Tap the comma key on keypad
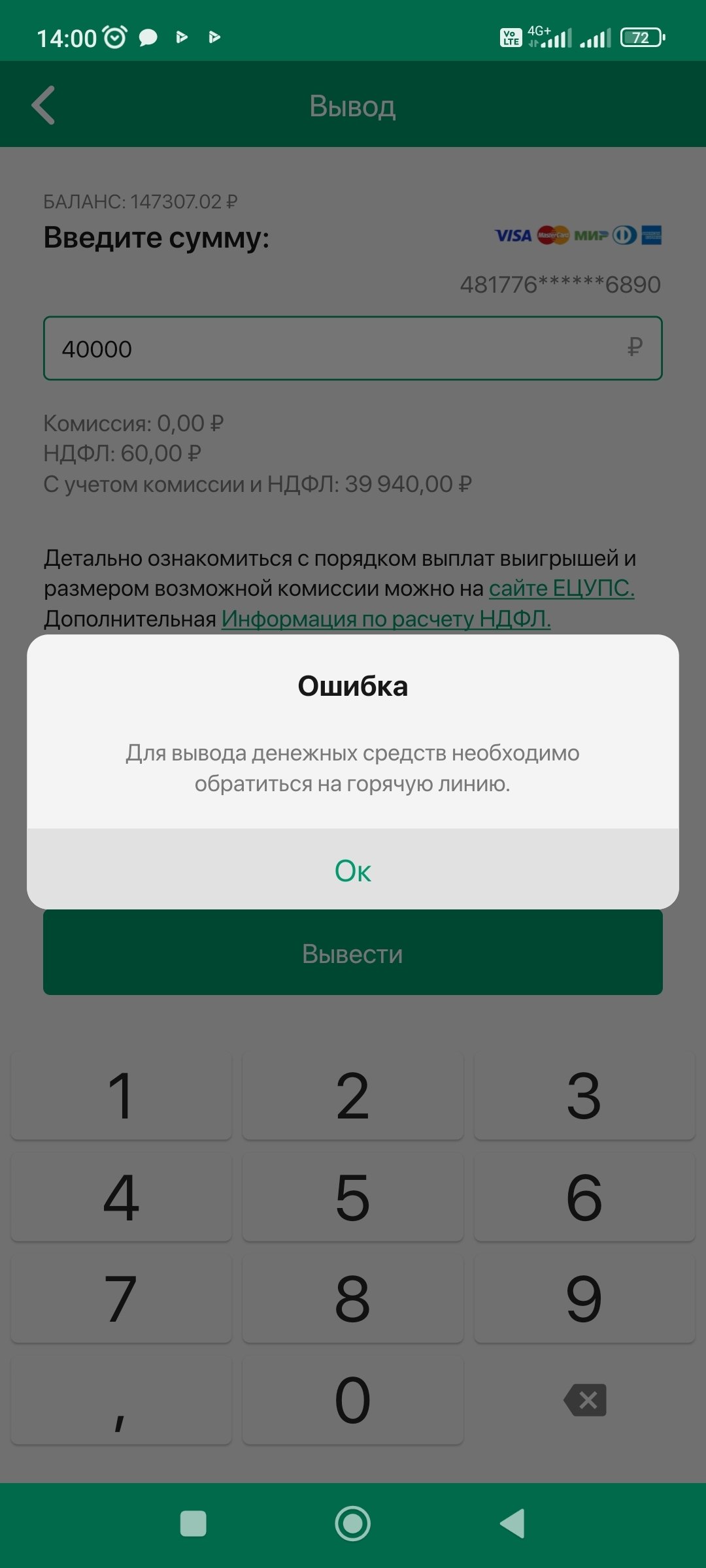This screenshot has height=1568, width=706. (121, 1399)
